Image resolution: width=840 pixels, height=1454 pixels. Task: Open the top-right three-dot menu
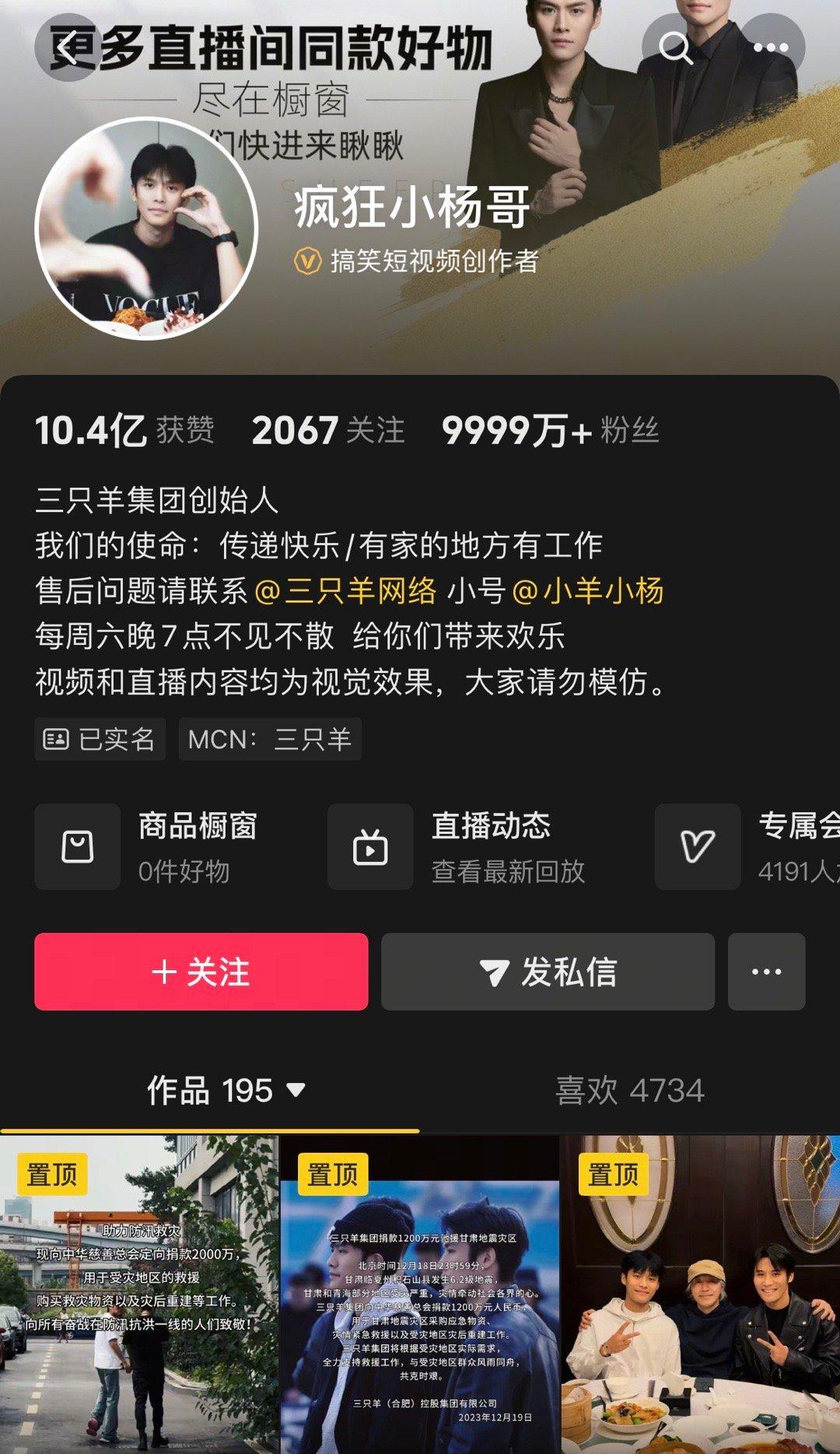[771, 47]
